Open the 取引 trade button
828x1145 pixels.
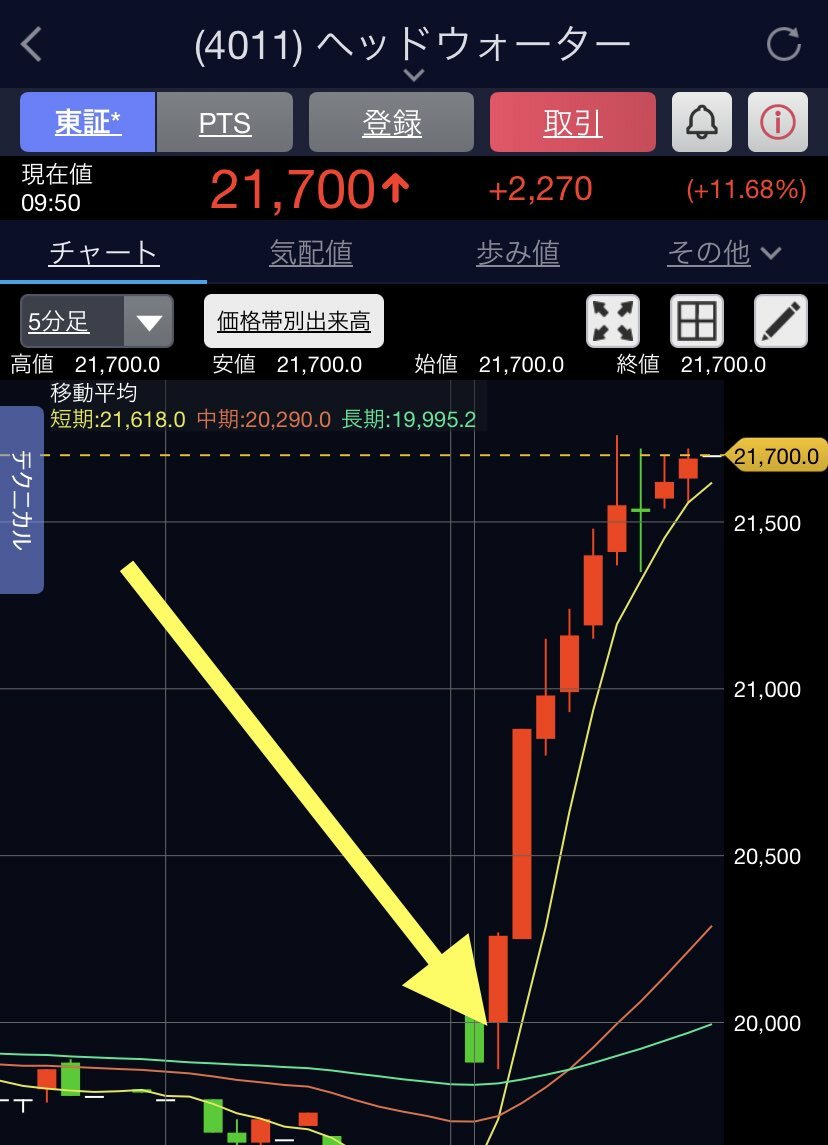(x=572, y=122)
